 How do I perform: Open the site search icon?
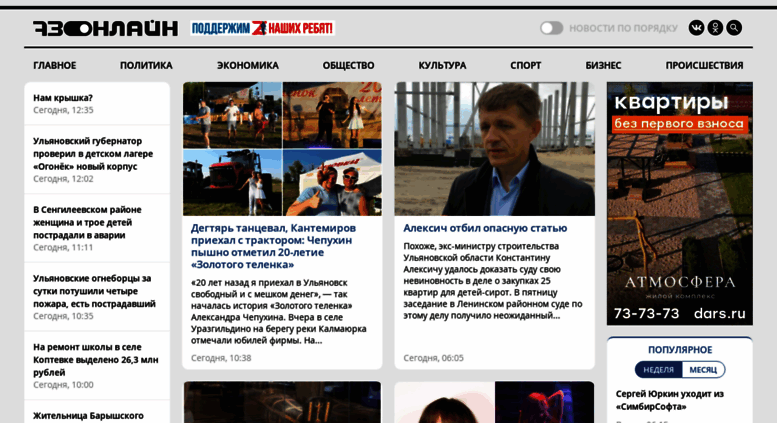pos(734,28)
